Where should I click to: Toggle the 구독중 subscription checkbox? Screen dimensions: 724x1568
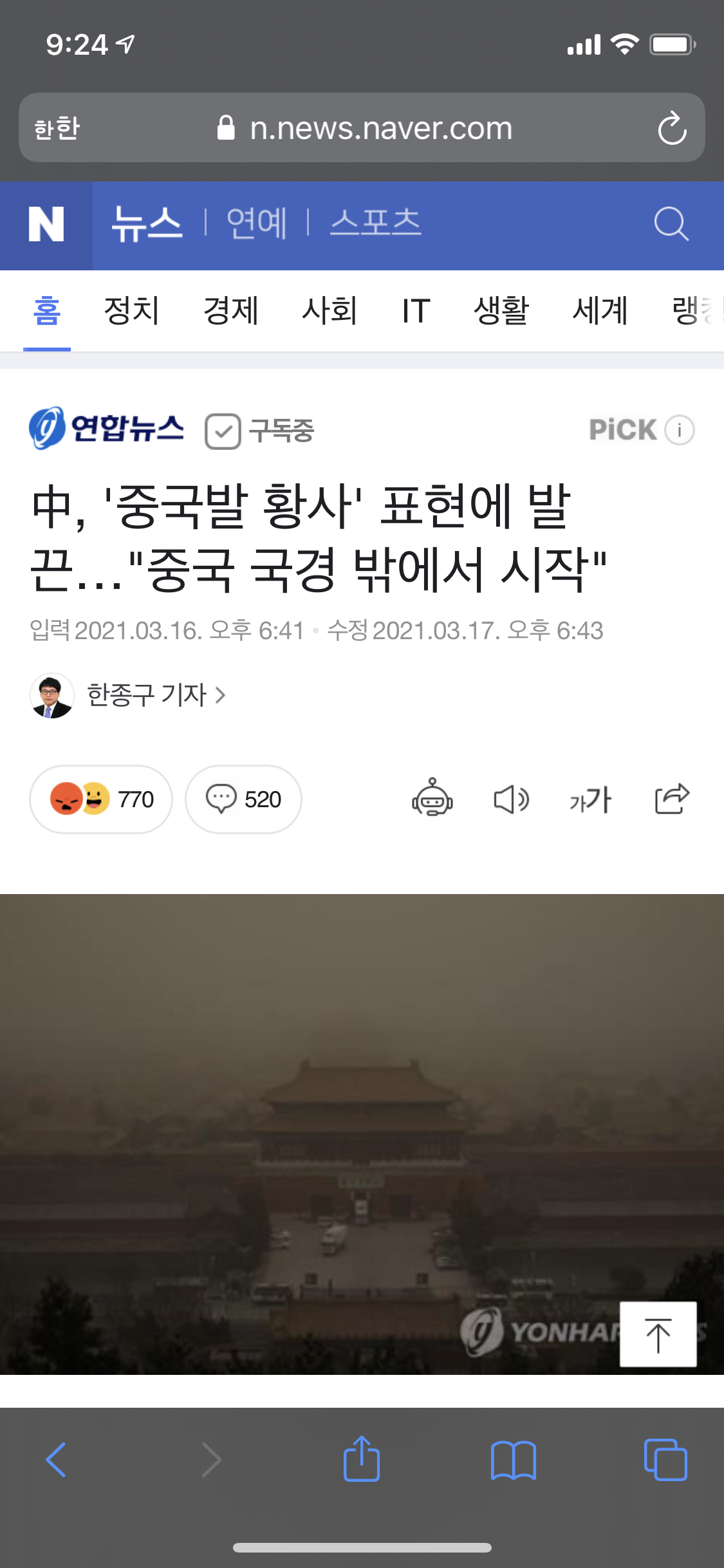pos(223,431)
